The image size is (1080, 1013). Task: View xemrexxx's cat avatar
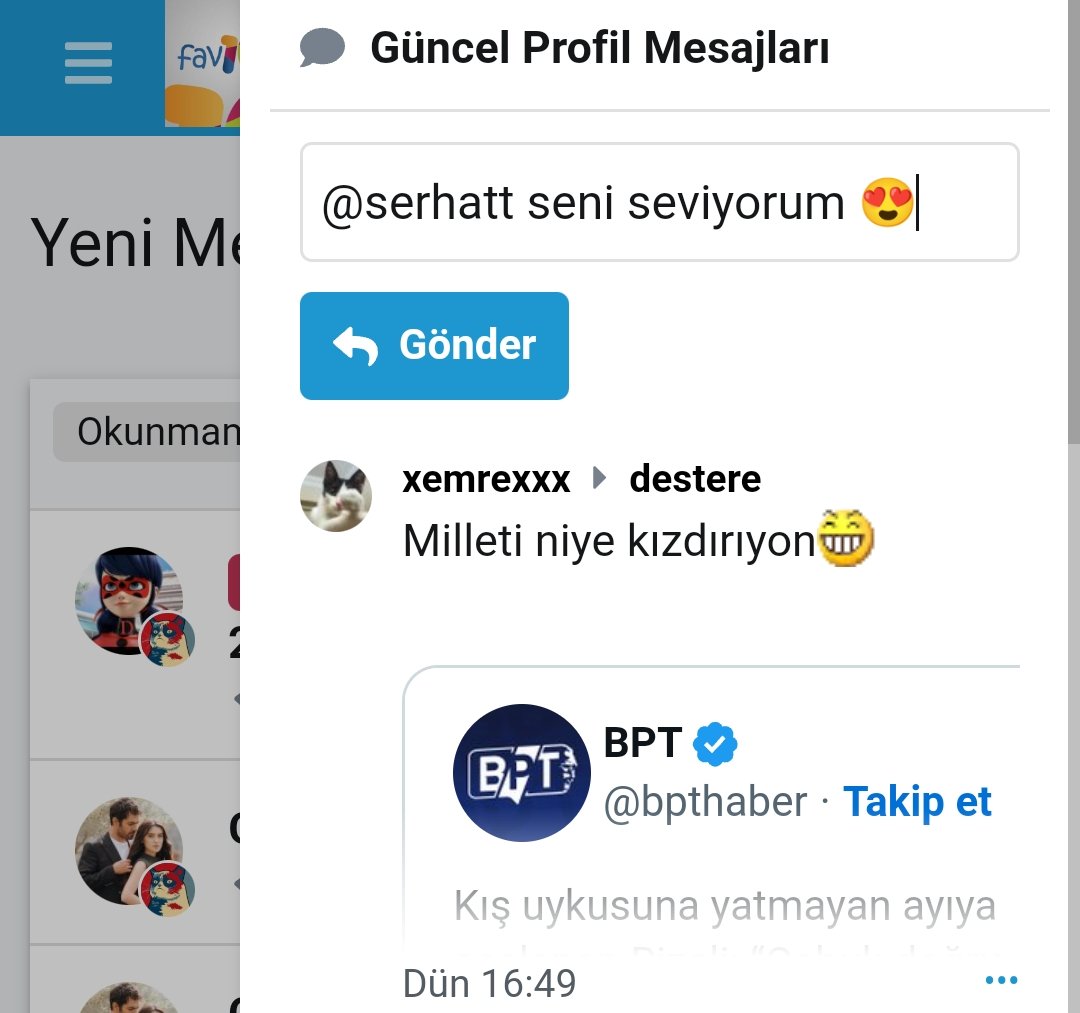[336, 496]
